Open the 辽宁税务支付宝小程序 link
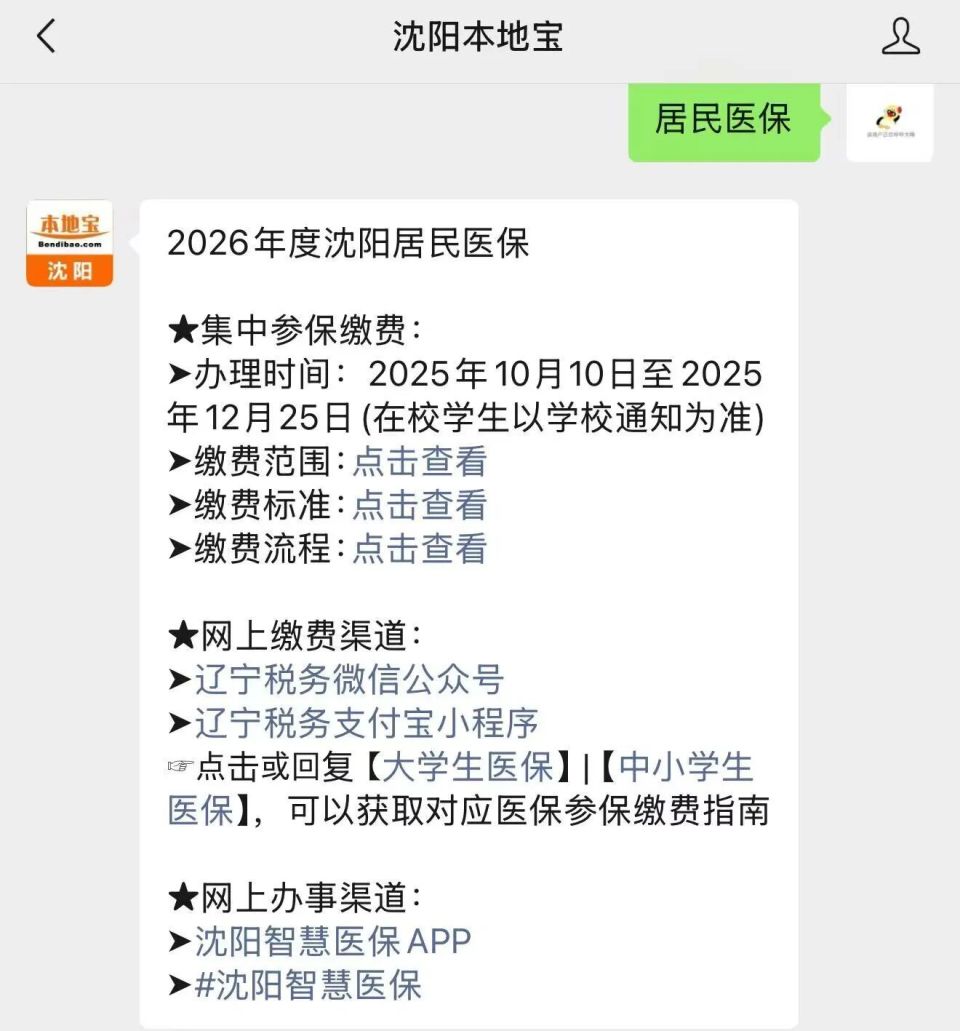960x1031 pixels. (368, 722)
